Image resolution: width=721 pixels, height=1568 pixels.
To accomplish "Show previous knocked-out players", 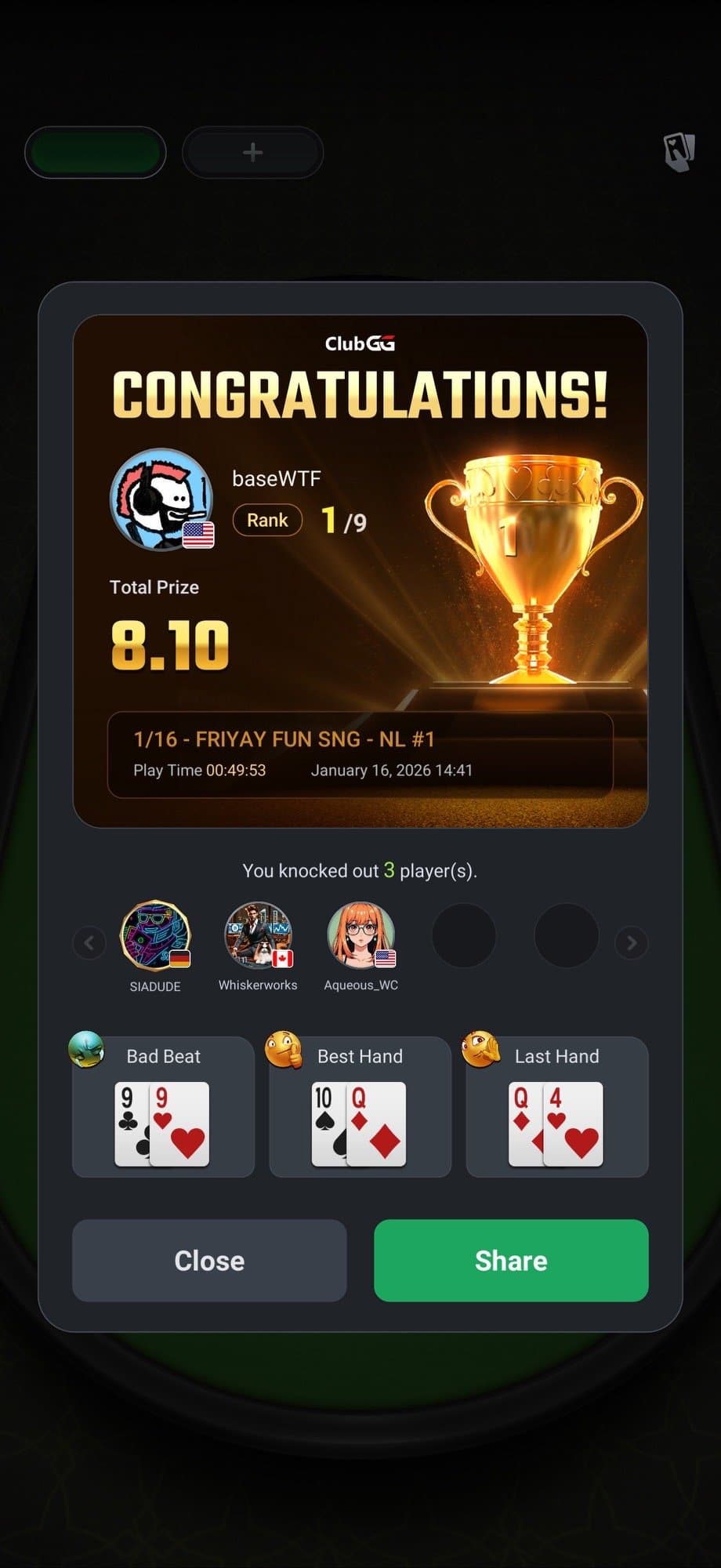I will coord(89,942).
